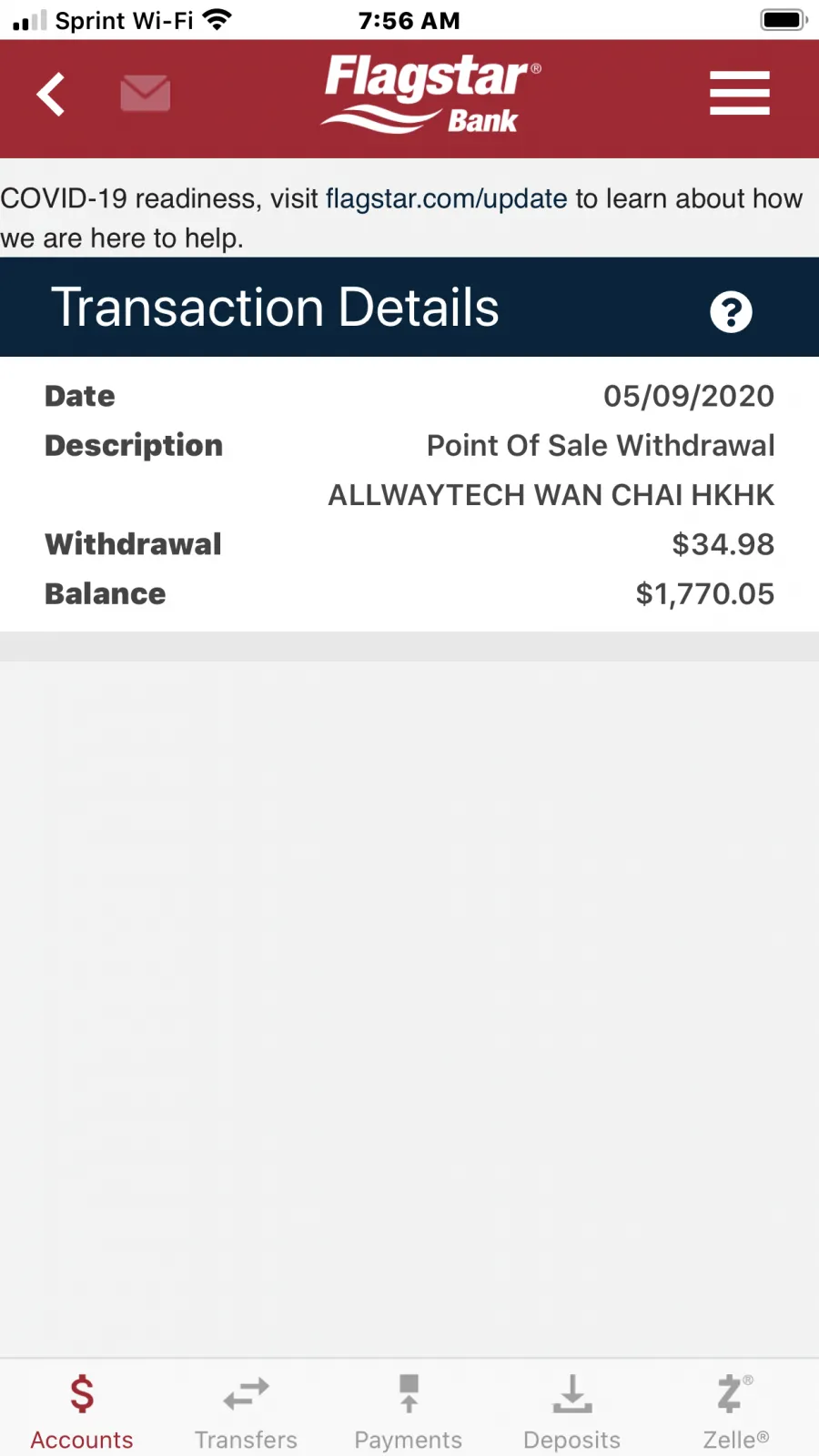This screenshot has height=1456, width=819.
Task: Open the Zelle tab
Action: [736, 1411]
